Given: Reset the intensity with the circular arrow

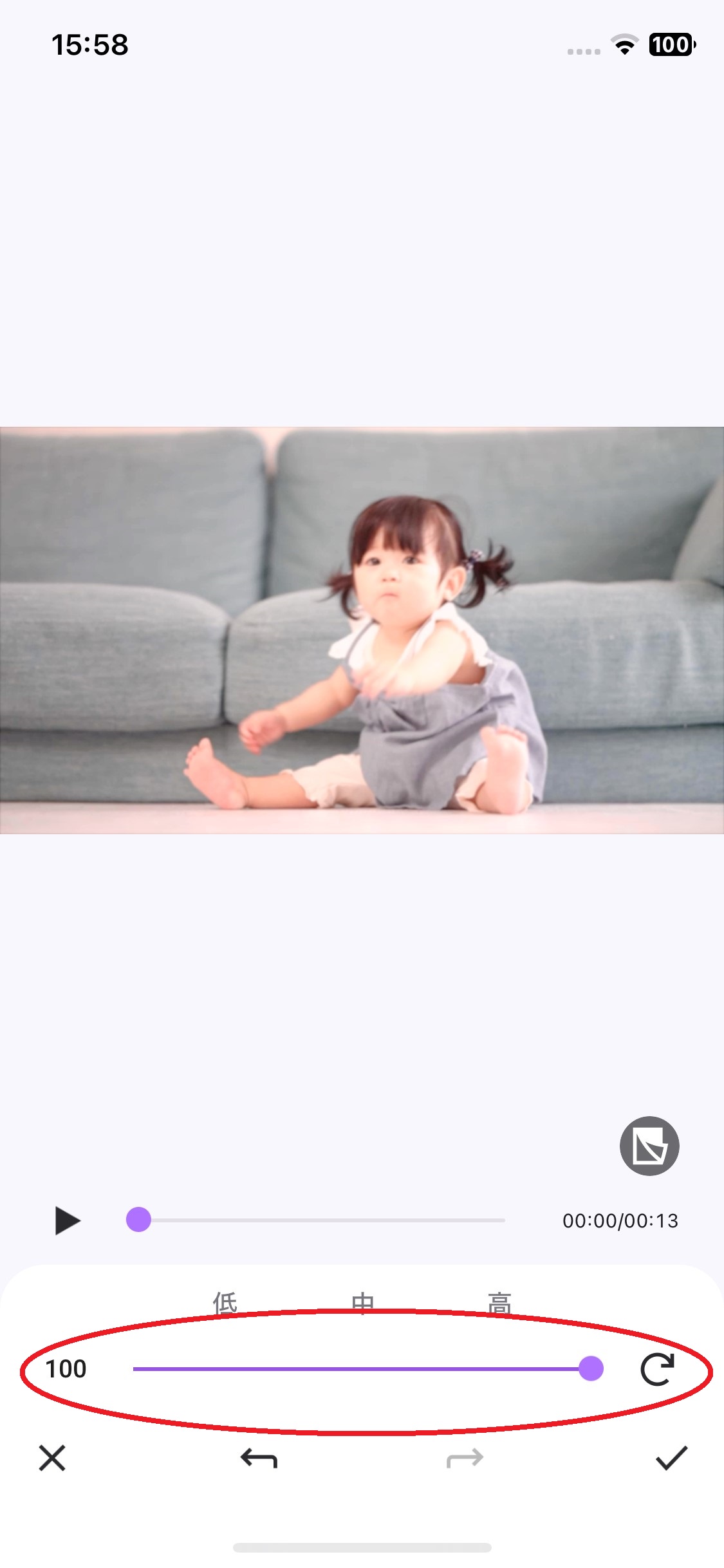Looking at the screenshot, I should (657, 1368).
